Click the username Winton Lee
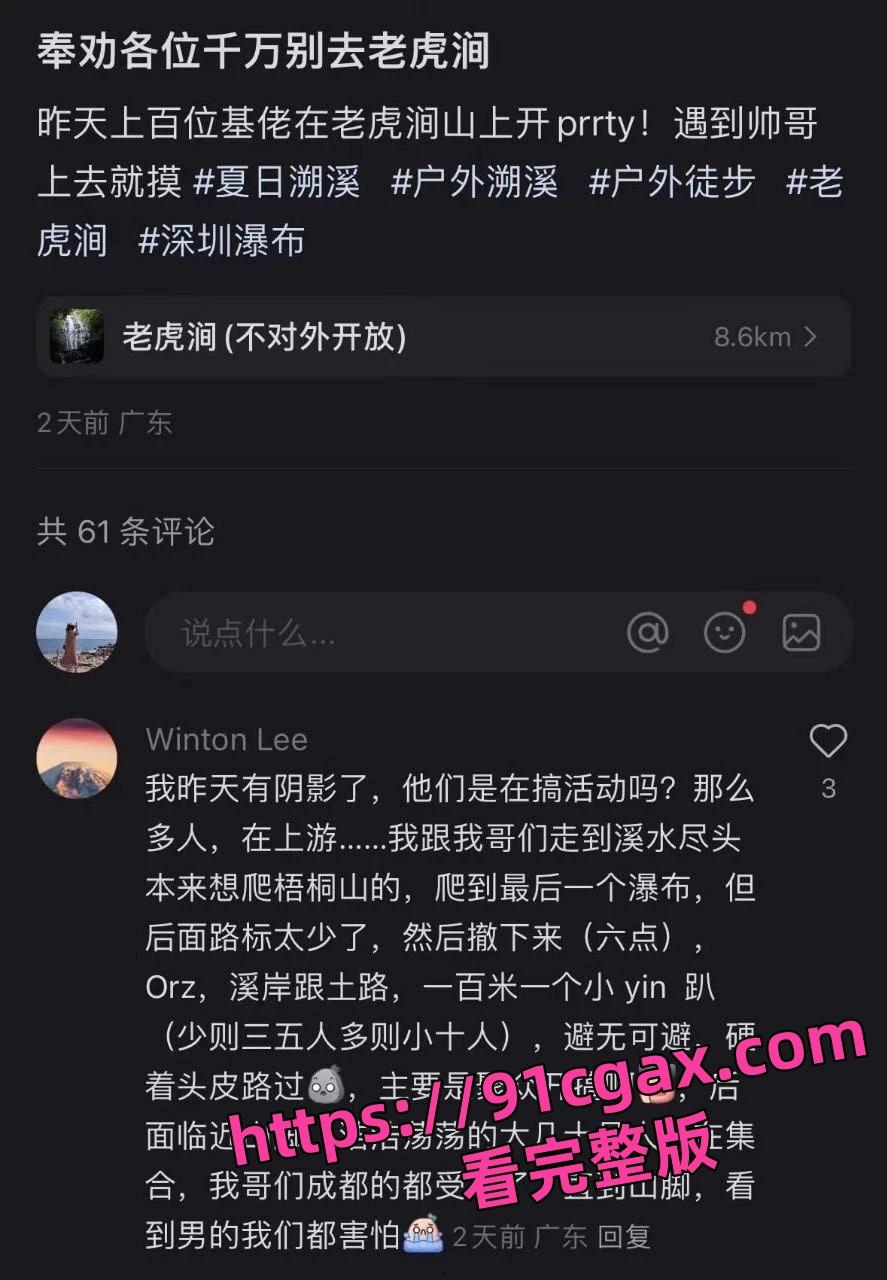Screen dimensions: 887x1280 point(226,740)
